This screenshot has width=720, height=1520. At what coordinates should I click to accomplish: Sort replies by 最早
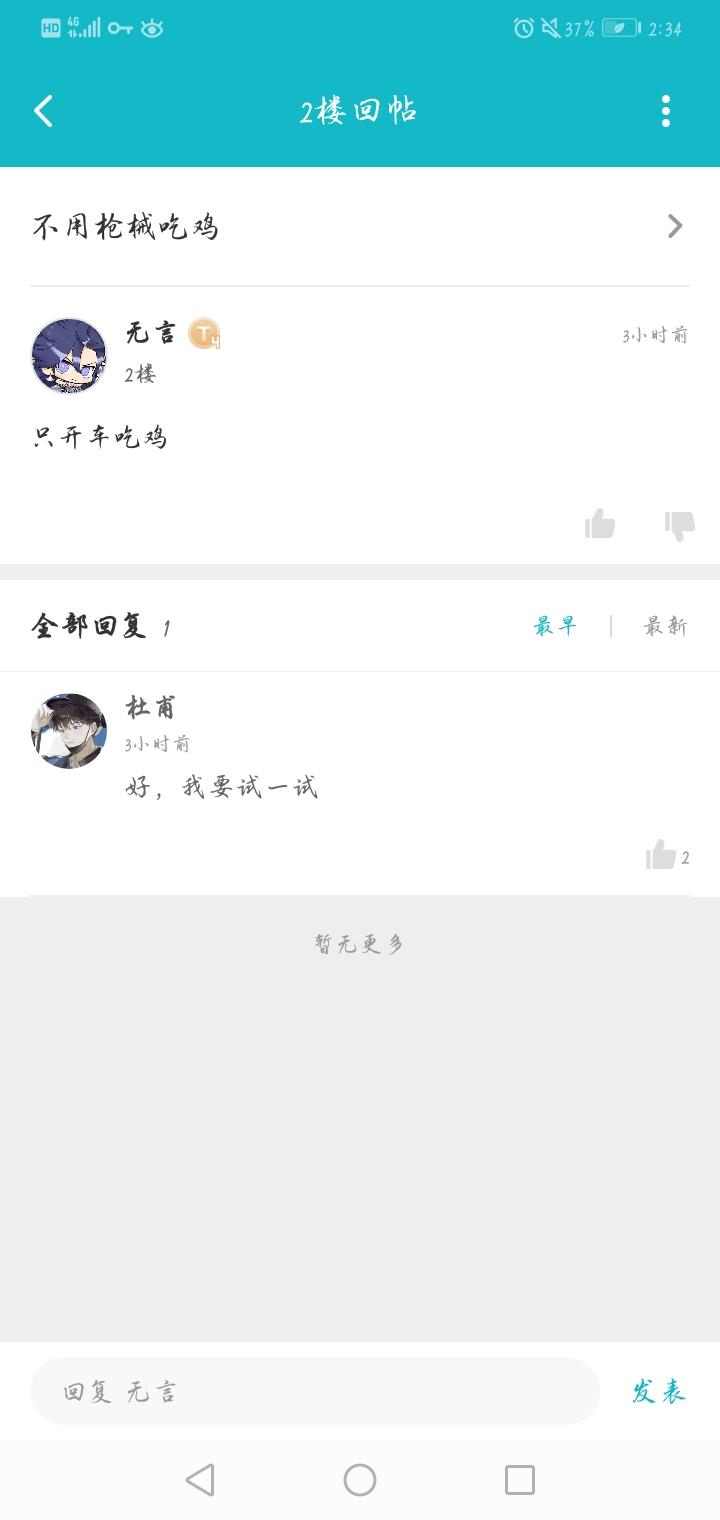coord(555,627)
